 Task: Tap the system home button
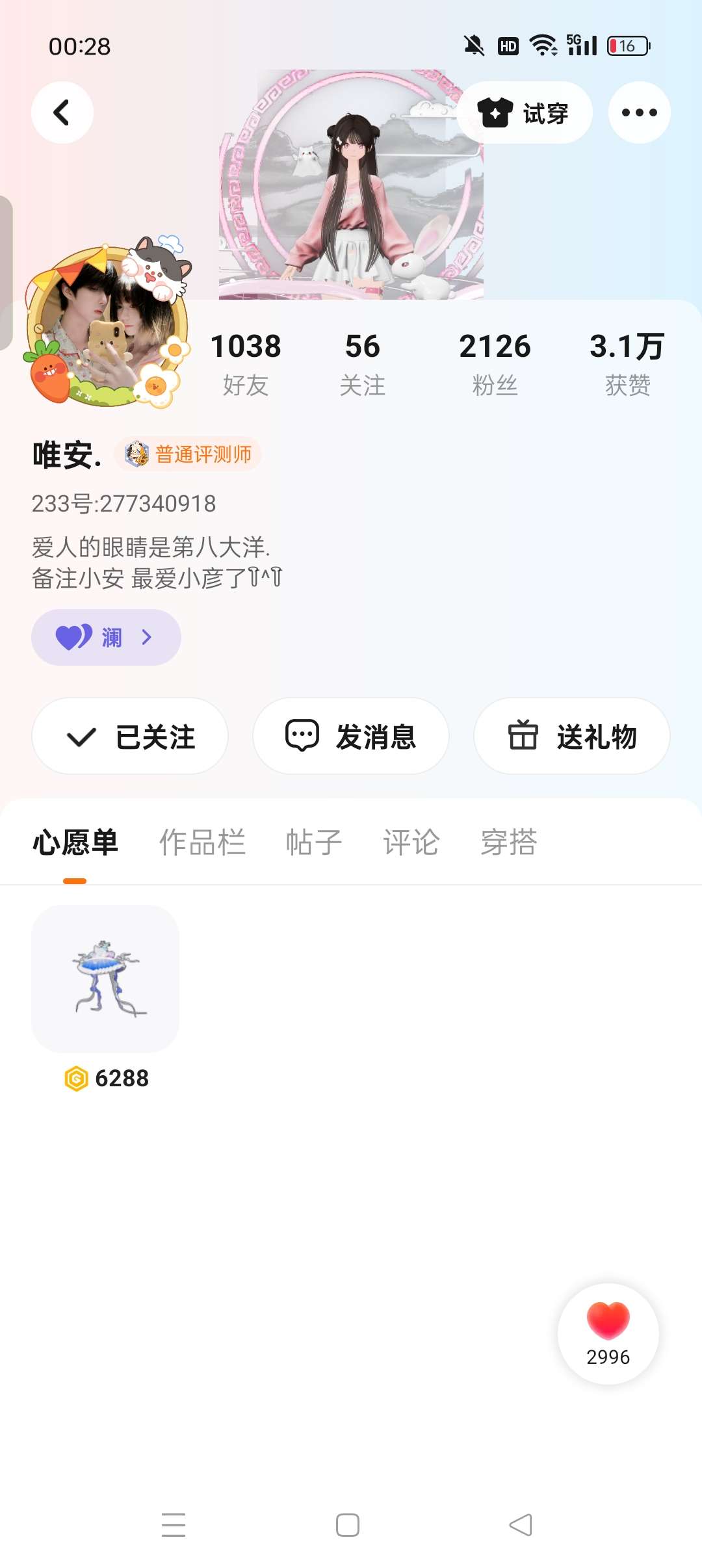[x=348, y=1525]
